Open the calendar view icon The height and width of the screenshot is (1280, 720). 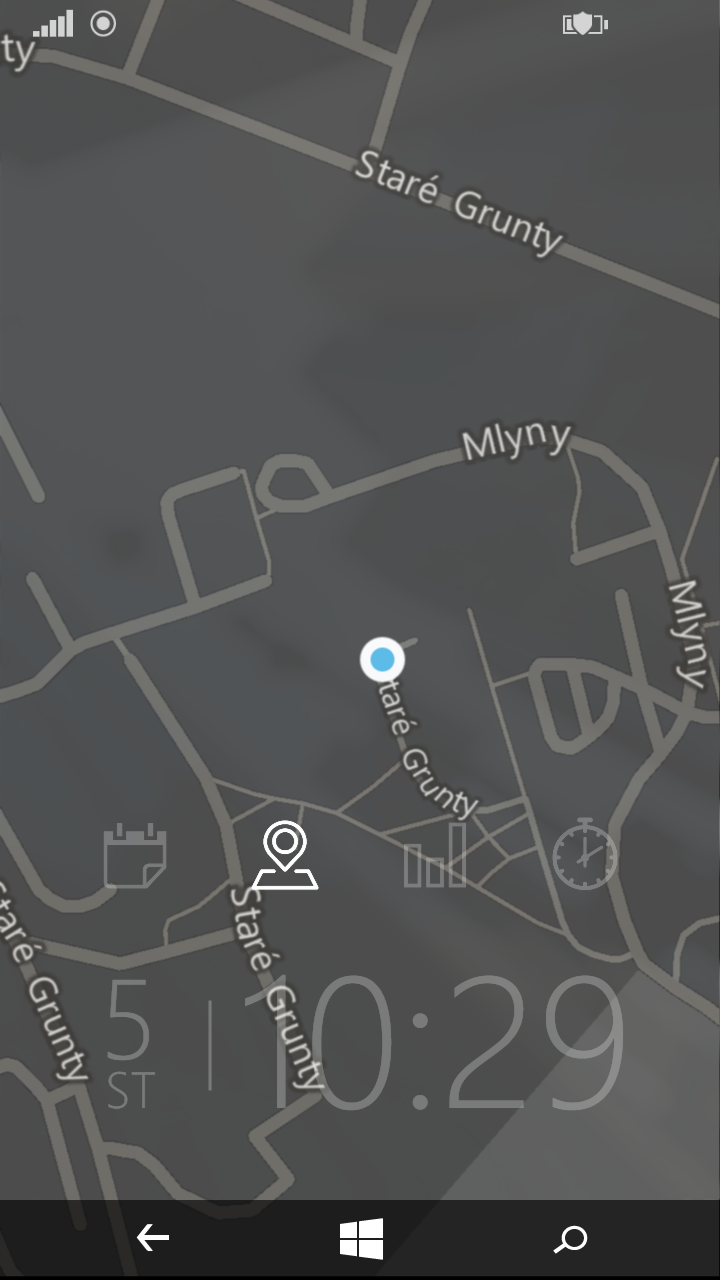pos(135,856)
